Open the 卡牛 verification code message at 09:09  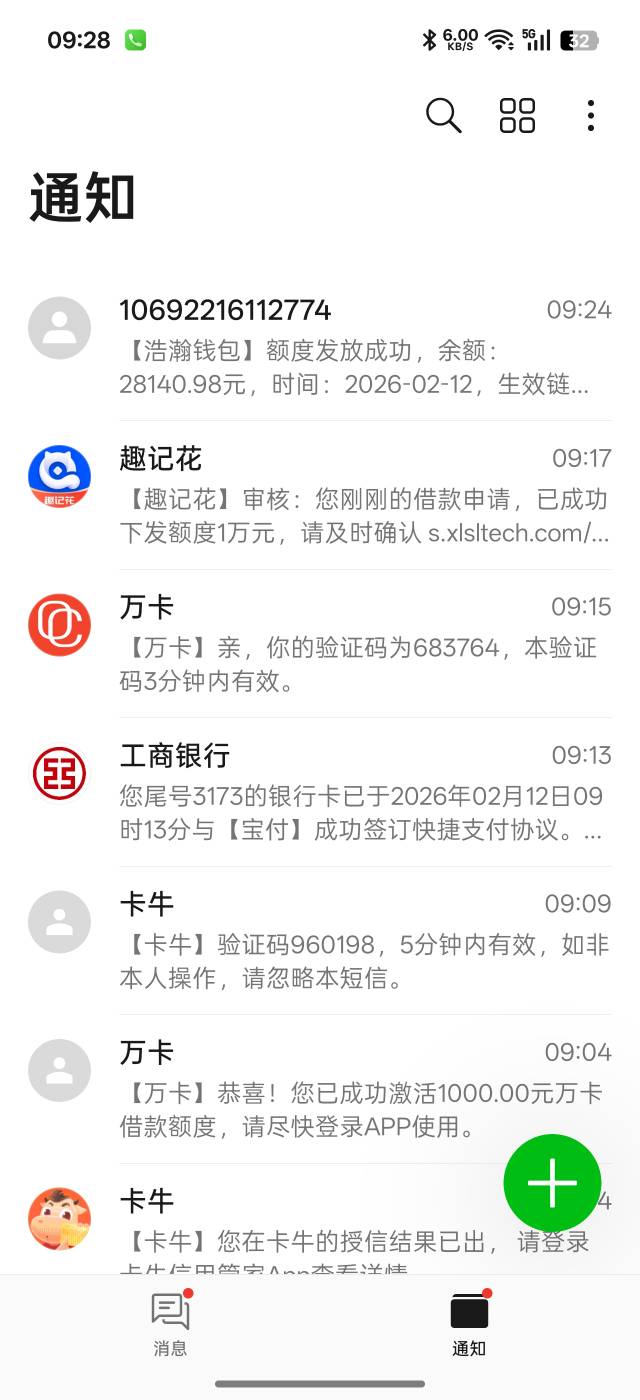tap(320, 940)
